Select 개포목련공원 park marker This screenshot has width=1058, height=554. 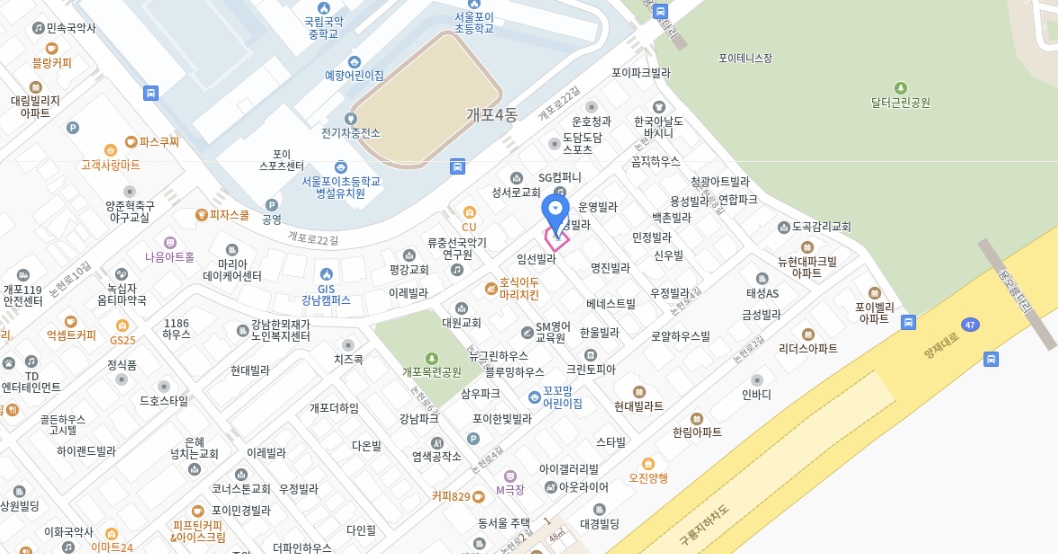432,357
